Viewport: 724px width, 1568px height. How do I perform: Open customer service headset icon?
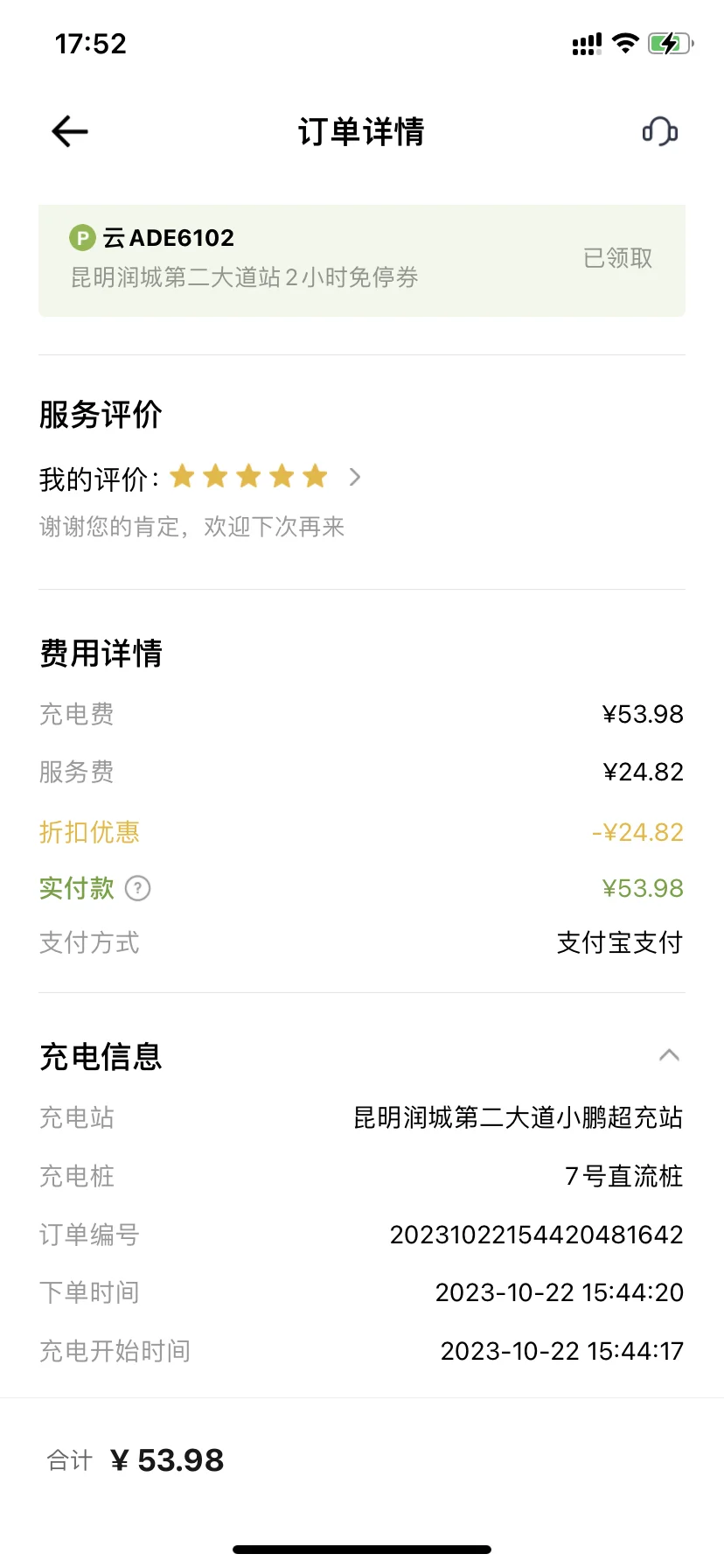pyautogui.click(x=660, y=132)
